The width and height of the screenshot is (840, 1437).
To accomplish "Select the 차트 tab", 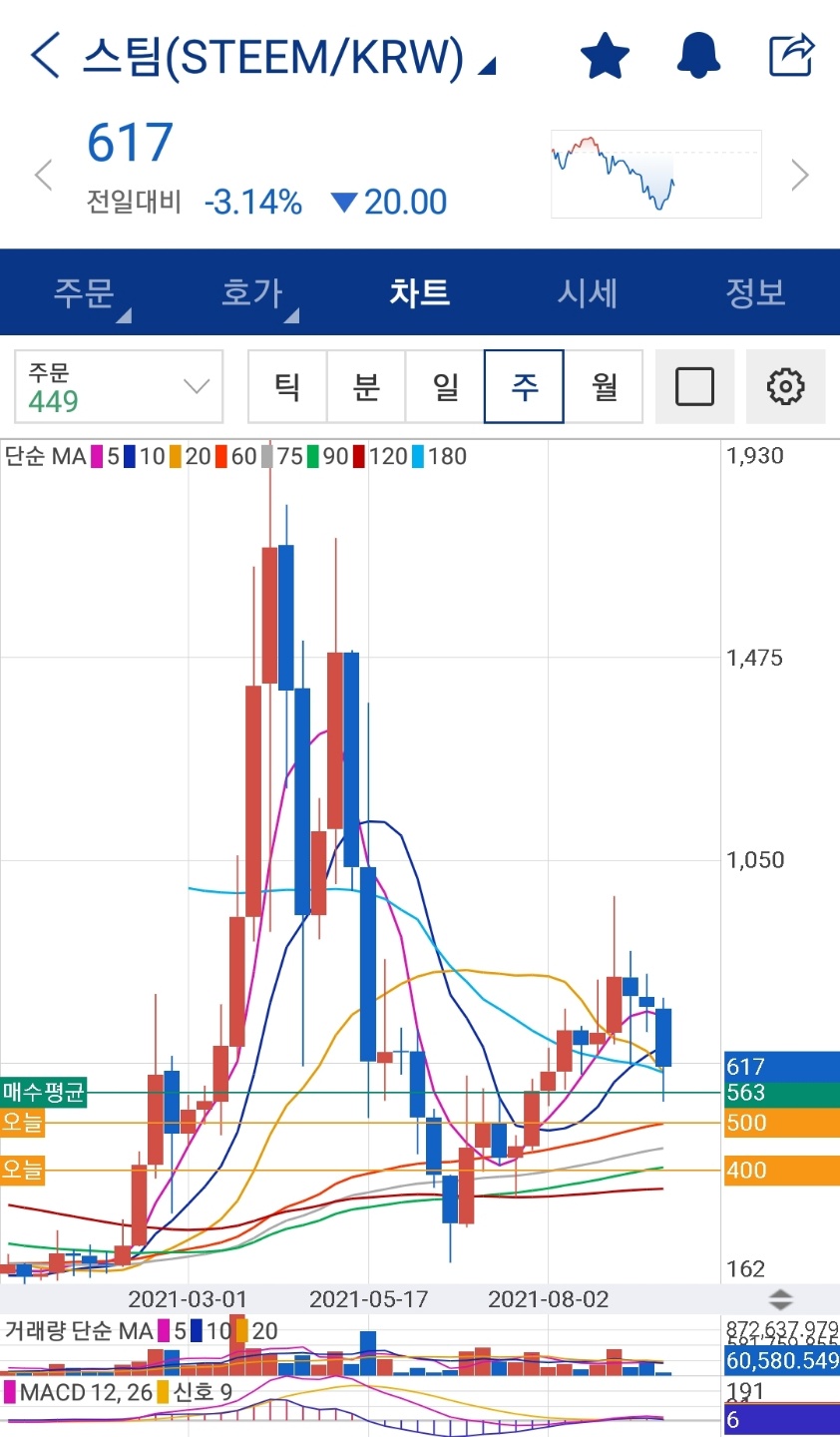I will click(420, 292).
